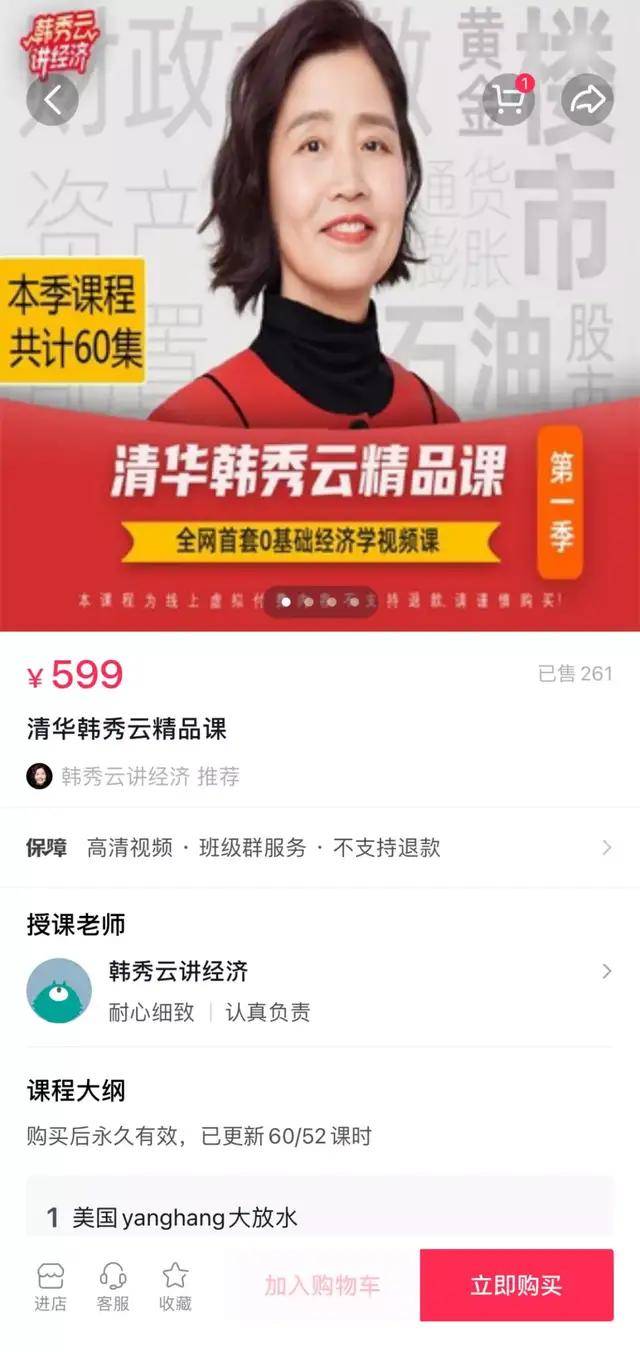Select the banner carousel page indicator
This screenshot has width=640, height=1352.
(x=320, y=602)
